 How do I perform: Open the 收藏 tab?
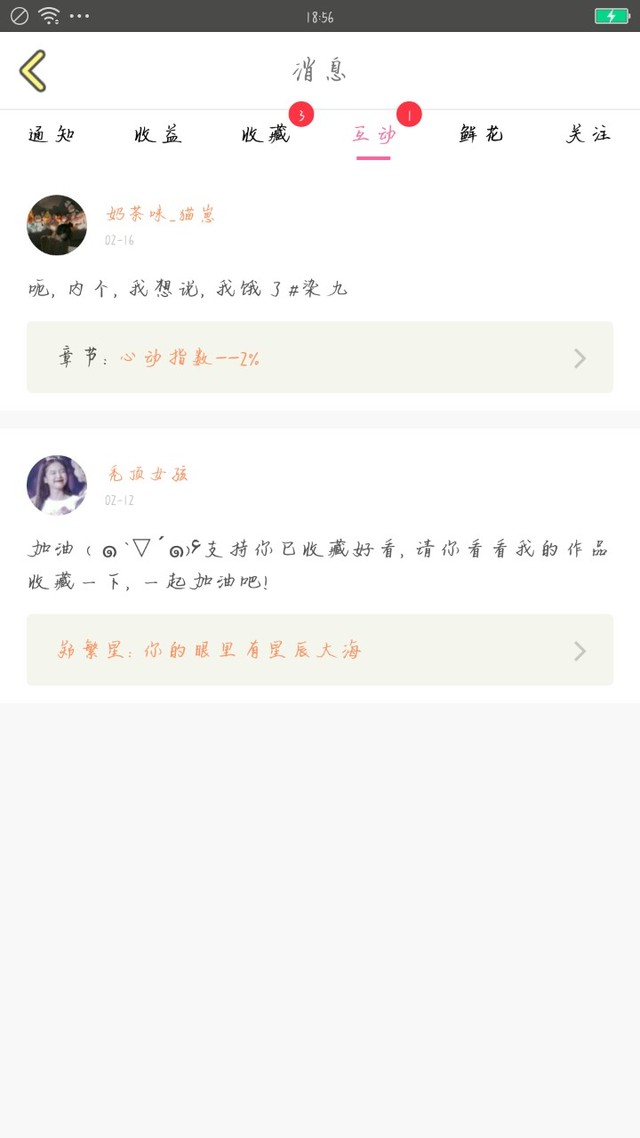(x=265, y=135)
